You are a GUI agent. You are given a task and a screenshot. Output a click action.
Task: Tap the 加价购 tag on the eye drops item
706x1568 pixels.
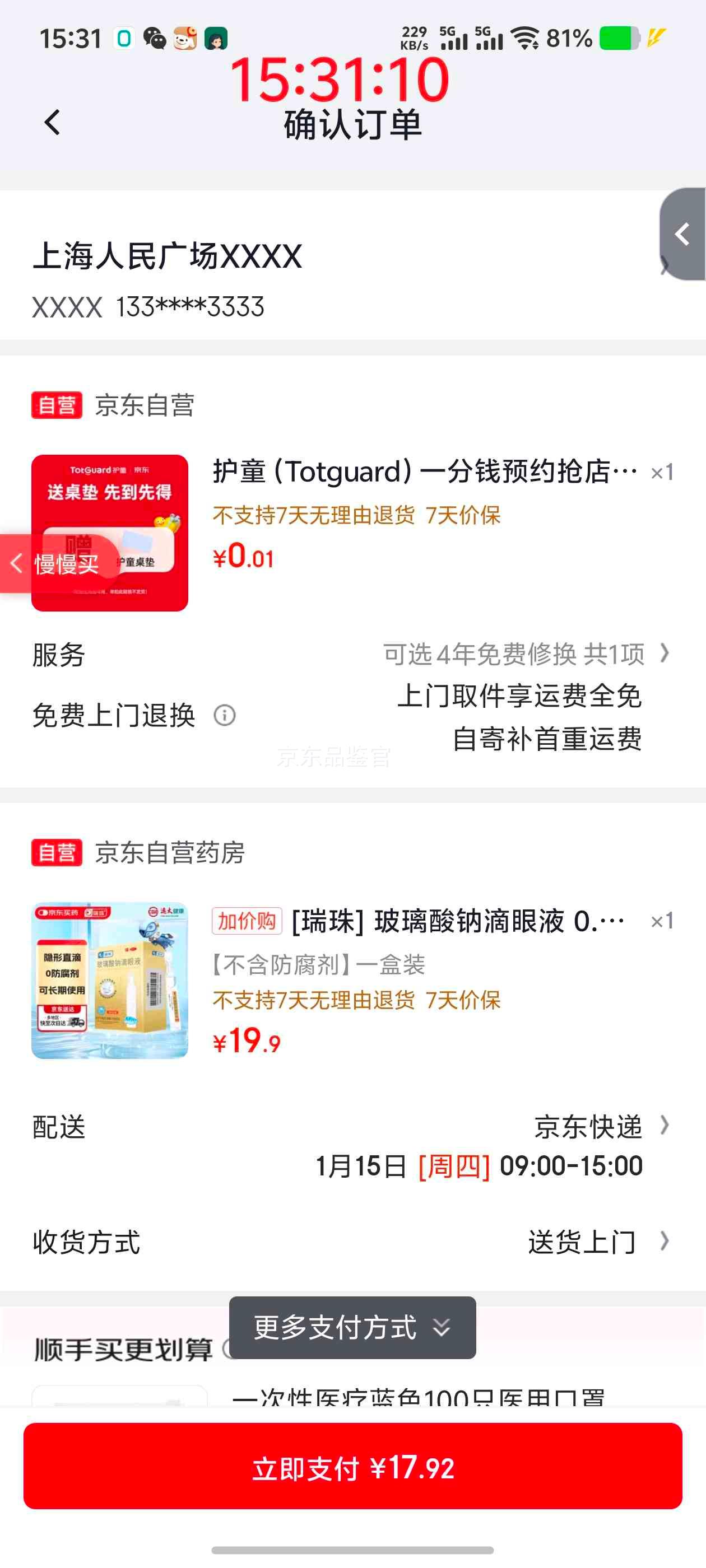247,921
